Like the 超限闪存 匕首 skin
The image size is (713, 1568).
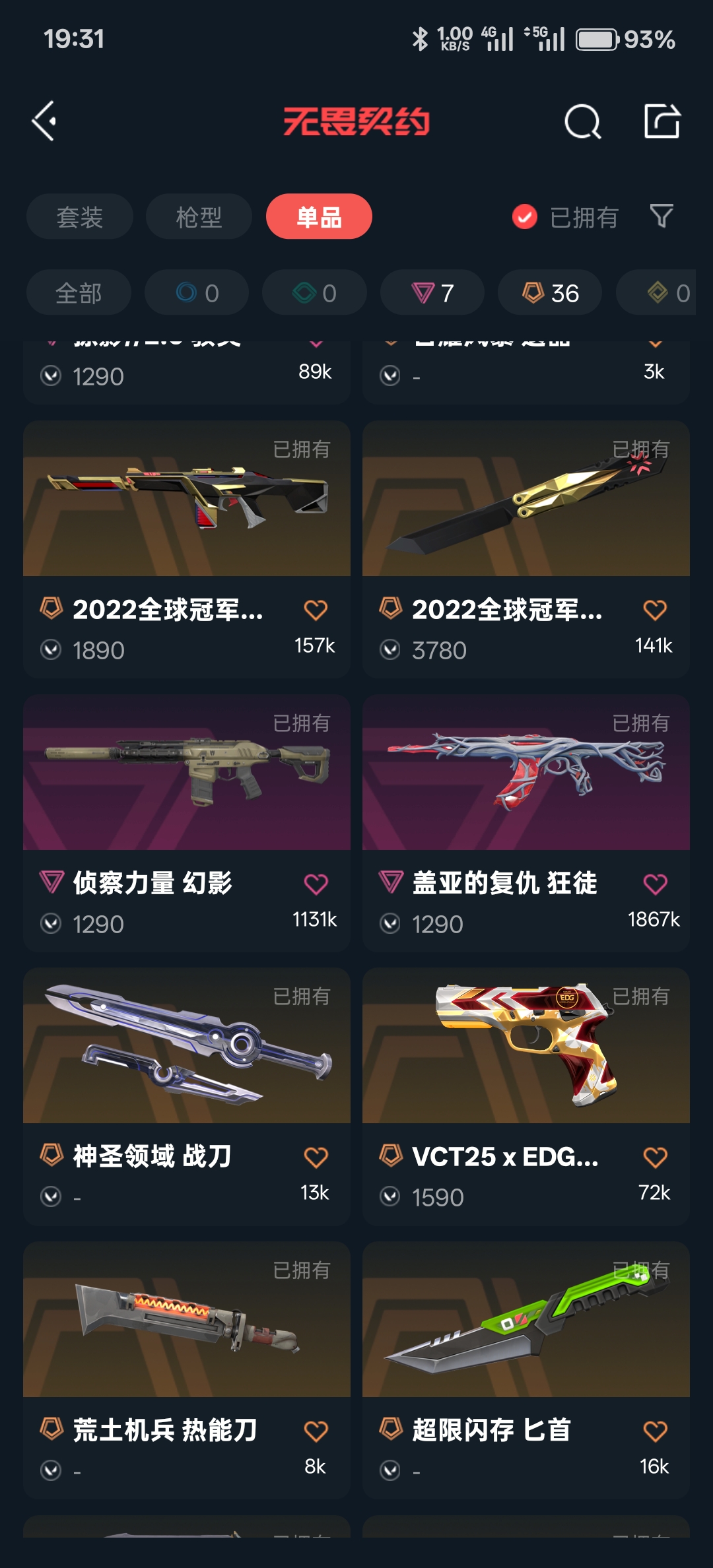pyautogui.click(x=655, y=1431)
